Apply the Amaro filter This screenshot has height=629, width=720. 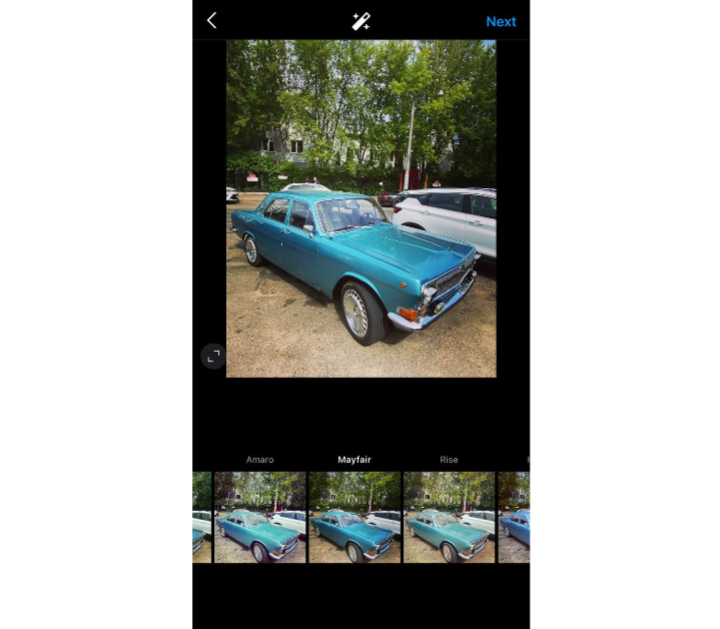(x=260, y=517)
